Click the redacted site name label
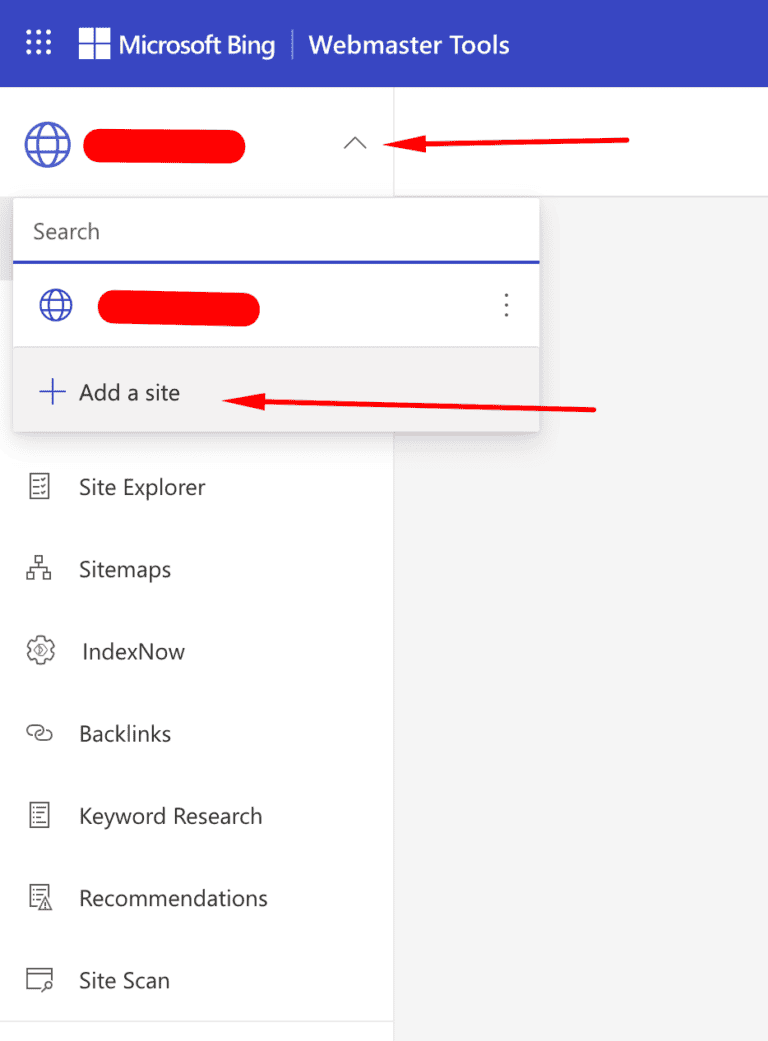This screenshot has width=768, height=1041. click(163, 145)
